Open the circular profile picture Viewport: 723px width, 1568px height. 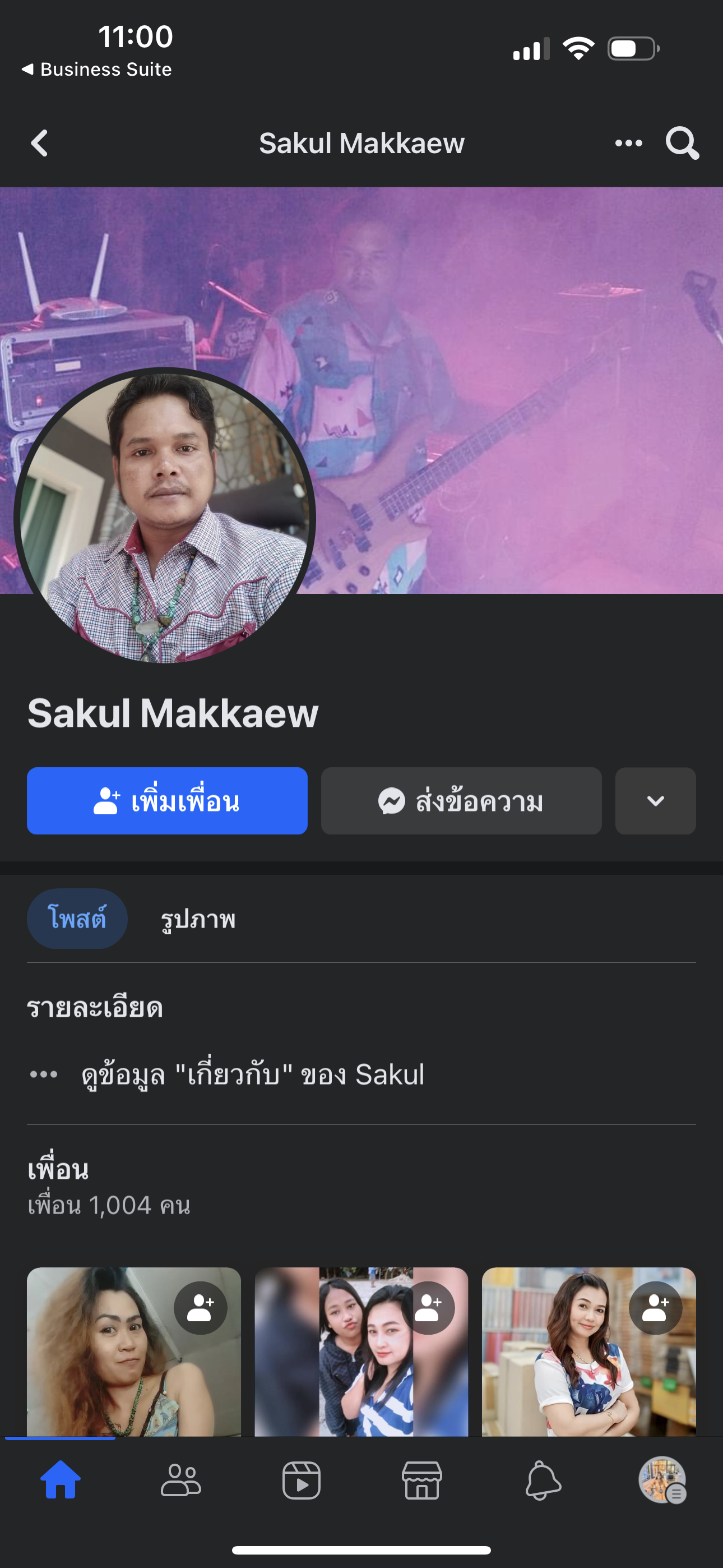[164, 518]
